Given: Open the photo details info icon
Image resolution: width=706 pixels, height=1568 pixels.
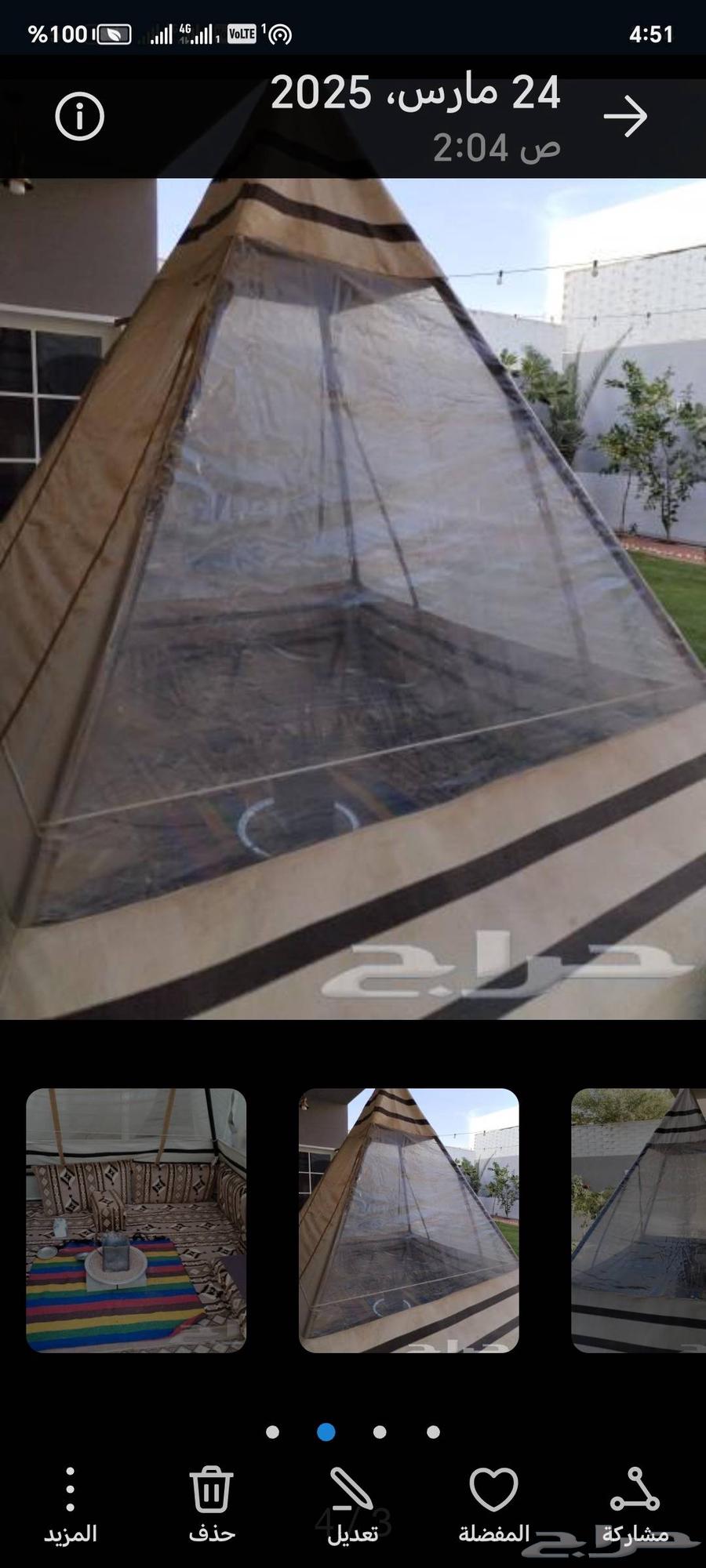Looking at the screenshot, I should [x=79, y=116].
